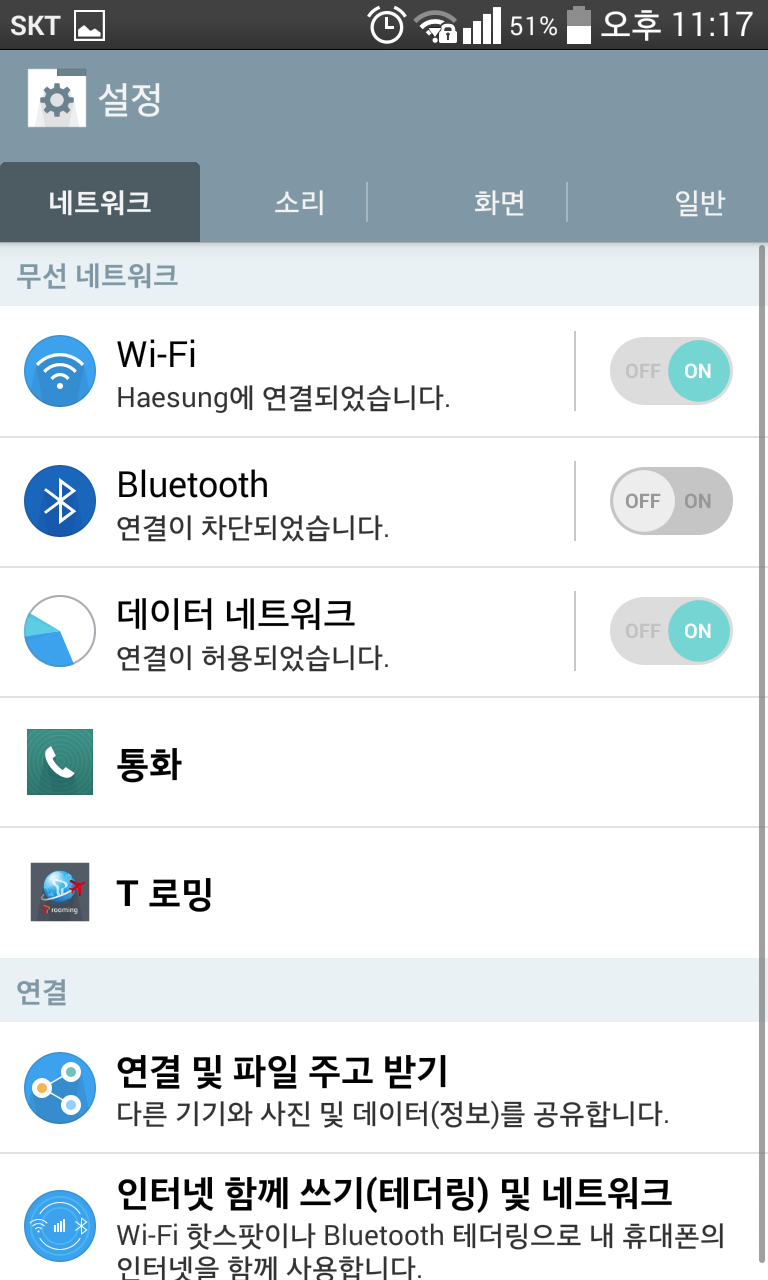Switch to the 화면 tab
Screen dimensions: 768x1280
[x=498, y=203]
